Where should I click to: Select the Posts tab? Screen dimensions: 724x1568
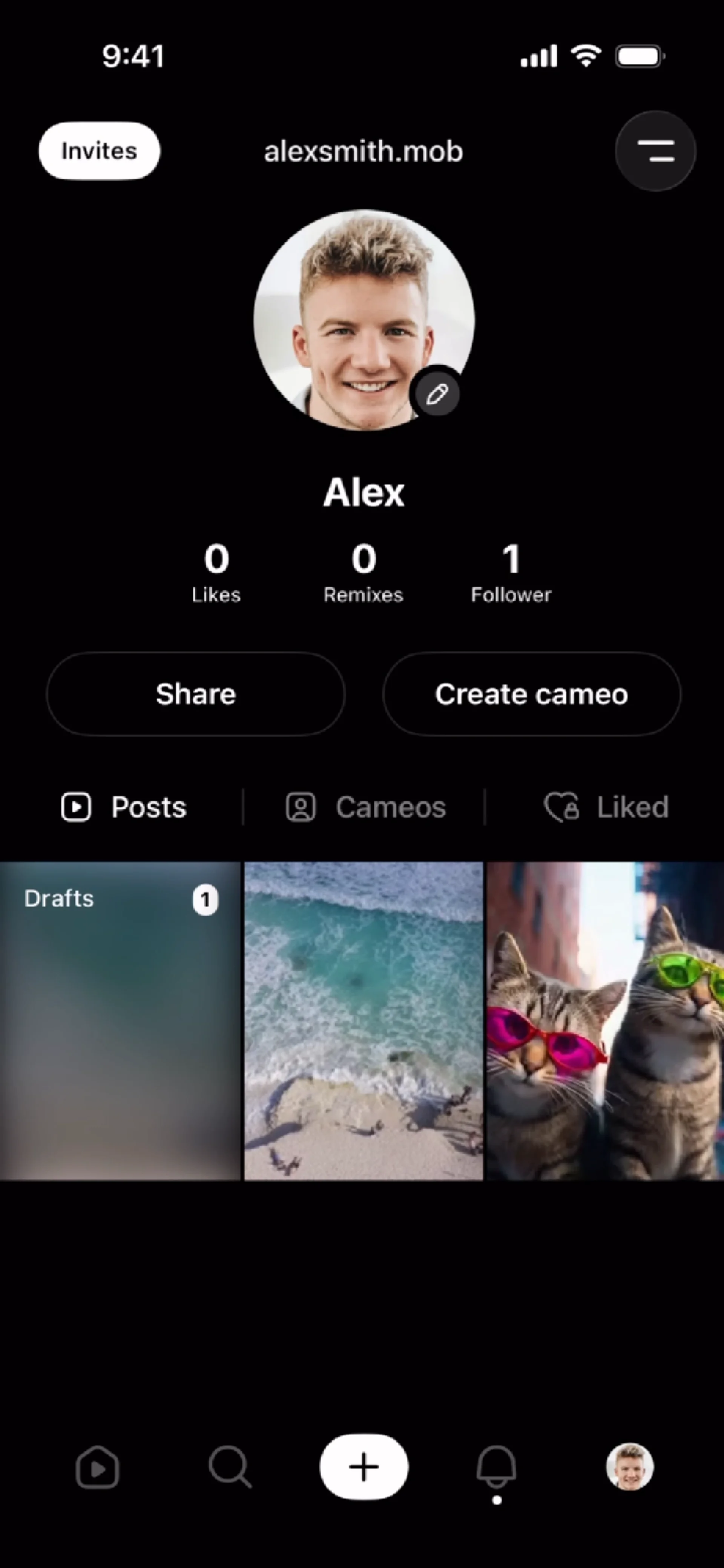click(x=124, y=807)
